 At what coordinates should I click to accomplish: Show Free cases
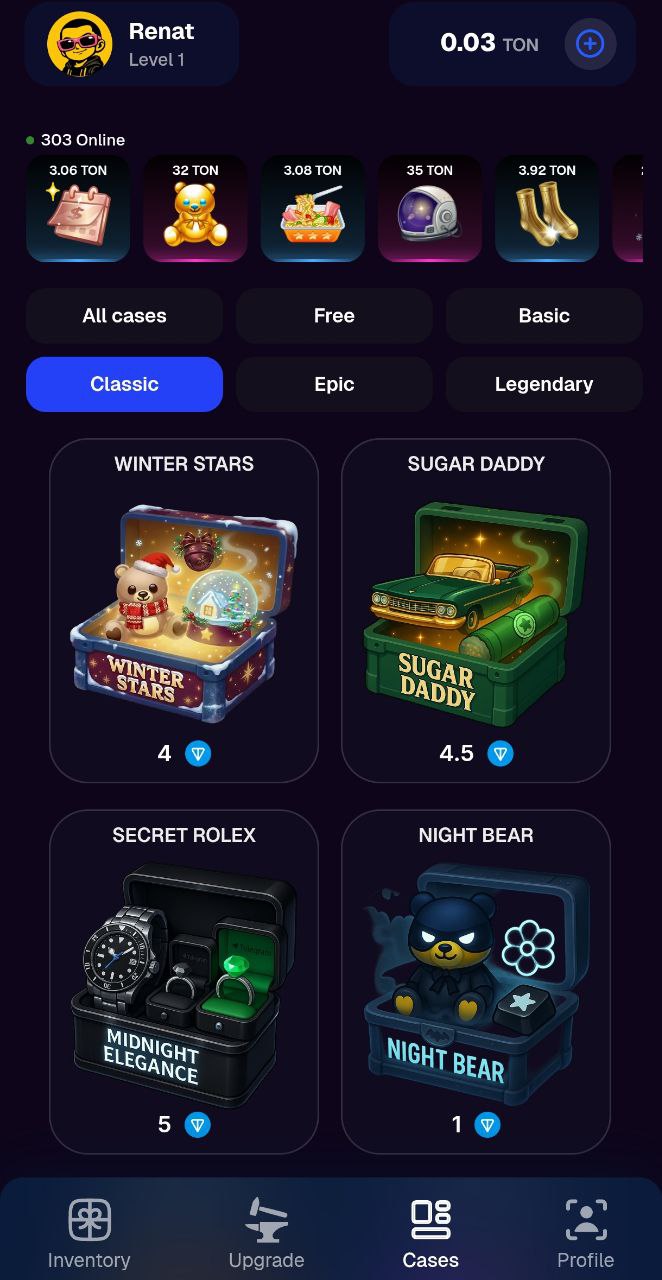[x=334, y=316]
